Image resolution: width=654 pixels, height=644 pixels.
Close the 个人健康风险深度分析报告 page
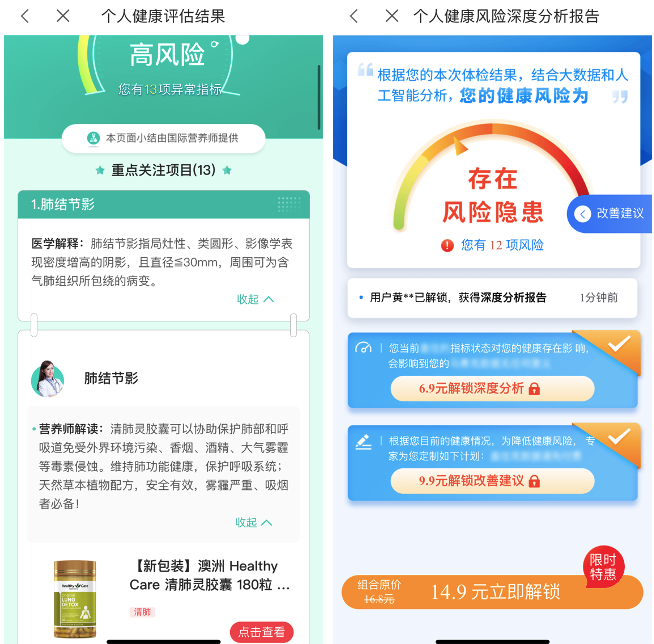click(x=391, y=16)
